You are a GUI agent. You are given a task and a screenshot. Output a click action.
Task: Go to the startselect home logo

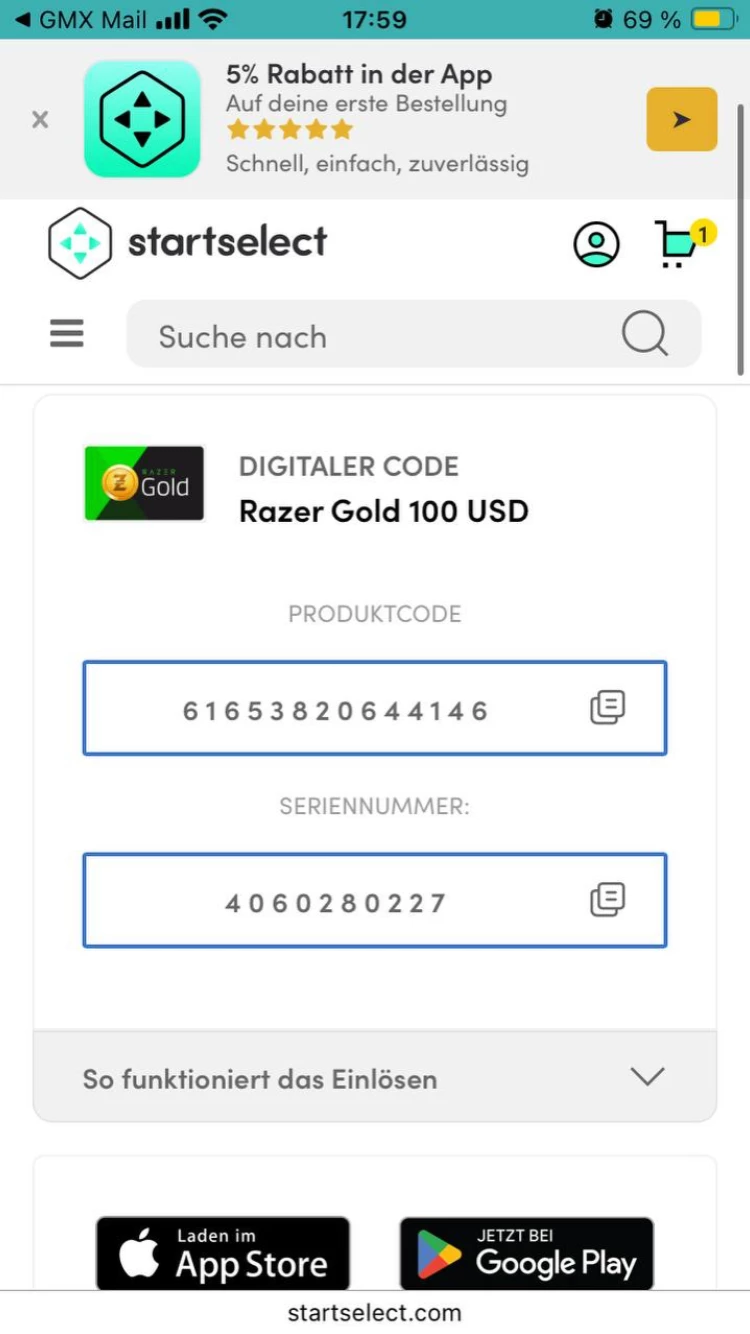point(188,243)
